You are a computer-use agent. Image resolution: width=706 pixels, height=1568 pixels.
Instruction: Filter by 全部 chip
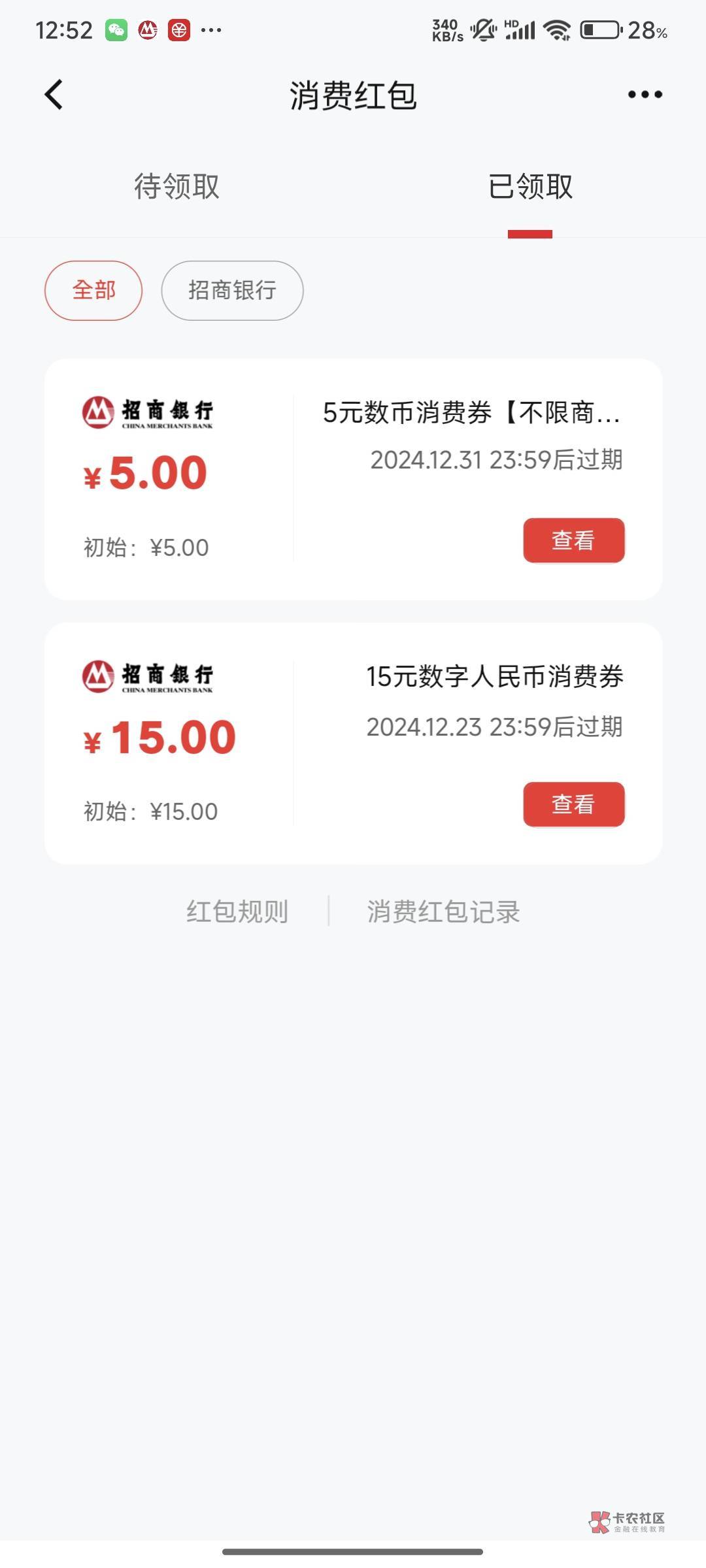[x=93, y=291]
